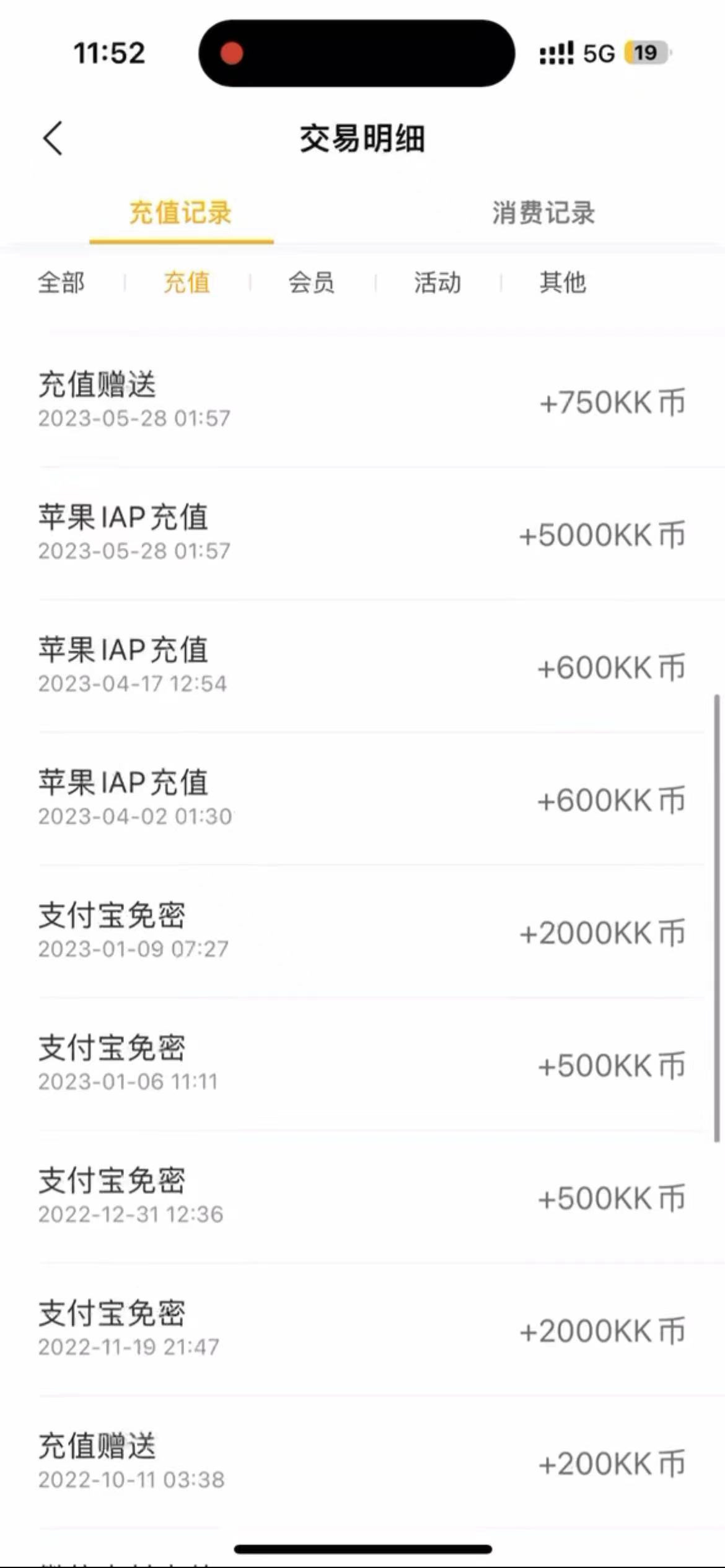The height and width of the screenshot is (1568, 725).
Task: Show 其他 transaction records
Action: coord(563,283)
